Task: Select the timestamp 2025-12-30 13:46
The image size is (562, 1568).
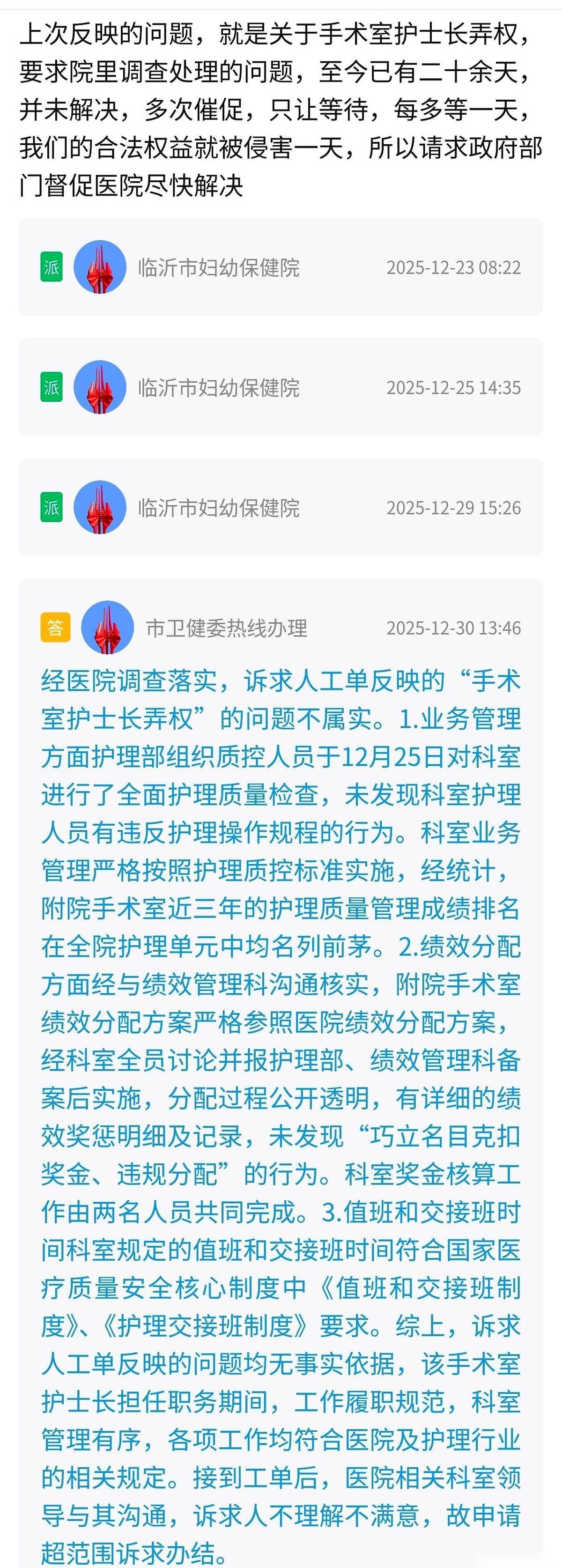Action: (x=455, y=628)
